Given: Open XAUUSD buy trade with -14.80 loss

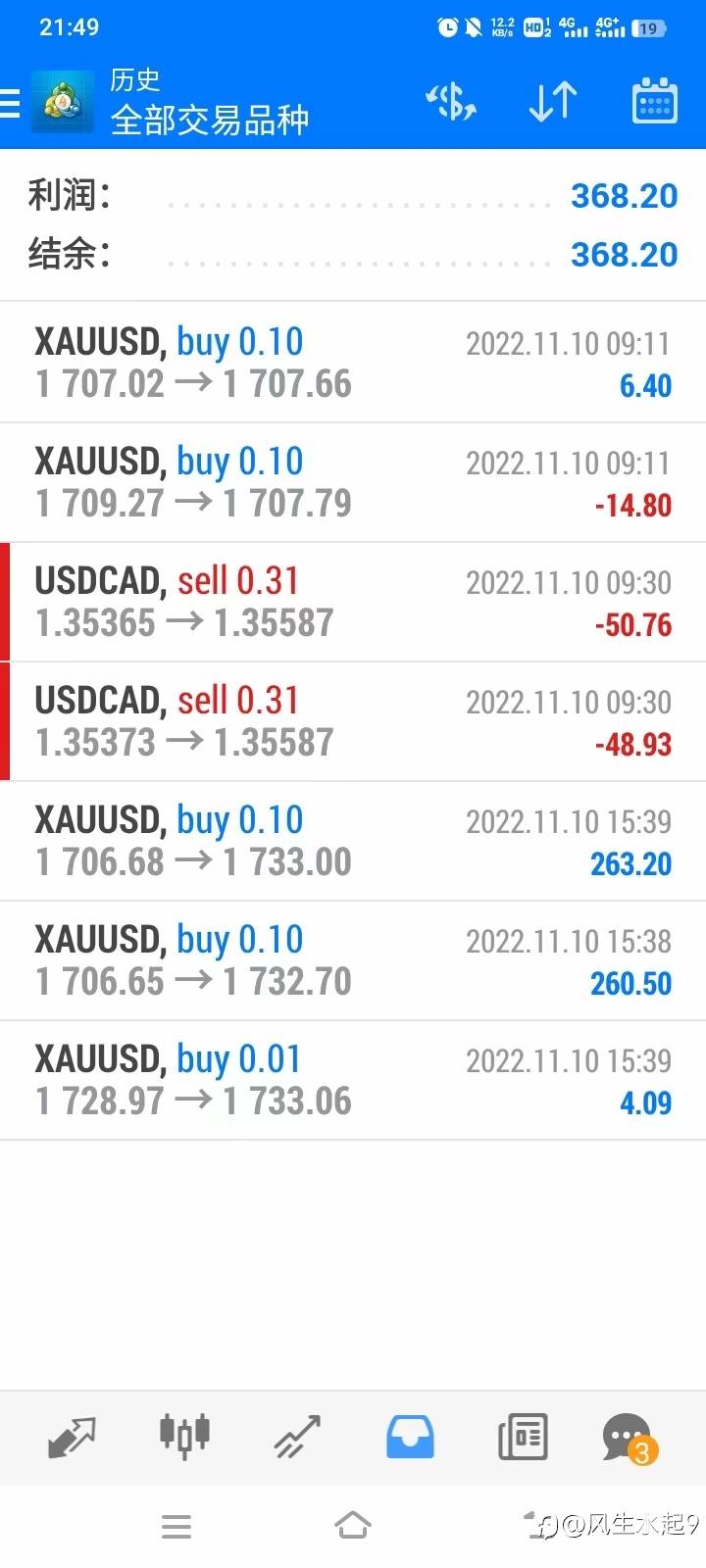Looking at the screenshot, I should tap(353, 482).
